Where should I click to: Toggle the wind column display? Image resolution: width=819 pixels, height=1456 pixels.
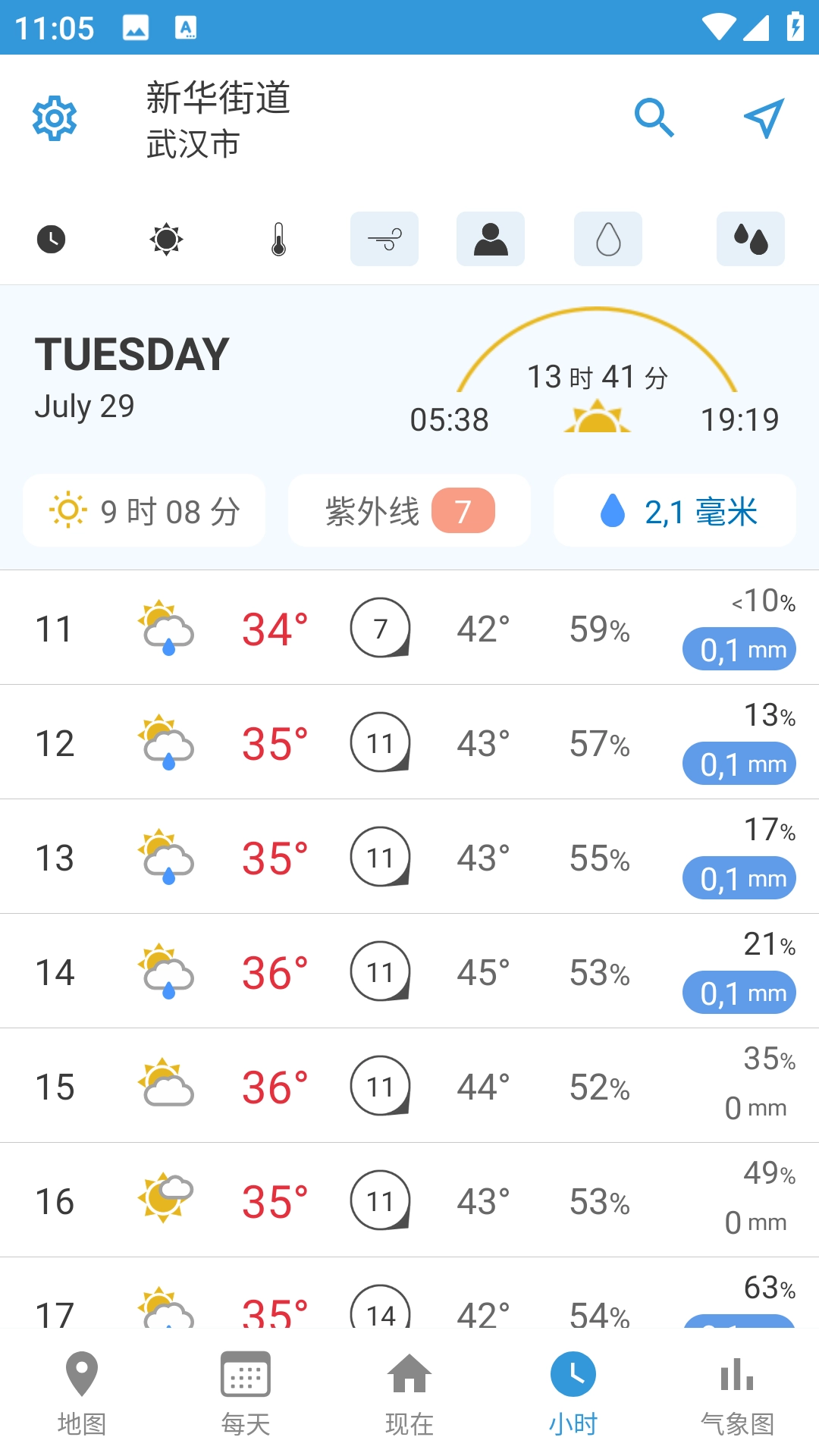[384, 239]
